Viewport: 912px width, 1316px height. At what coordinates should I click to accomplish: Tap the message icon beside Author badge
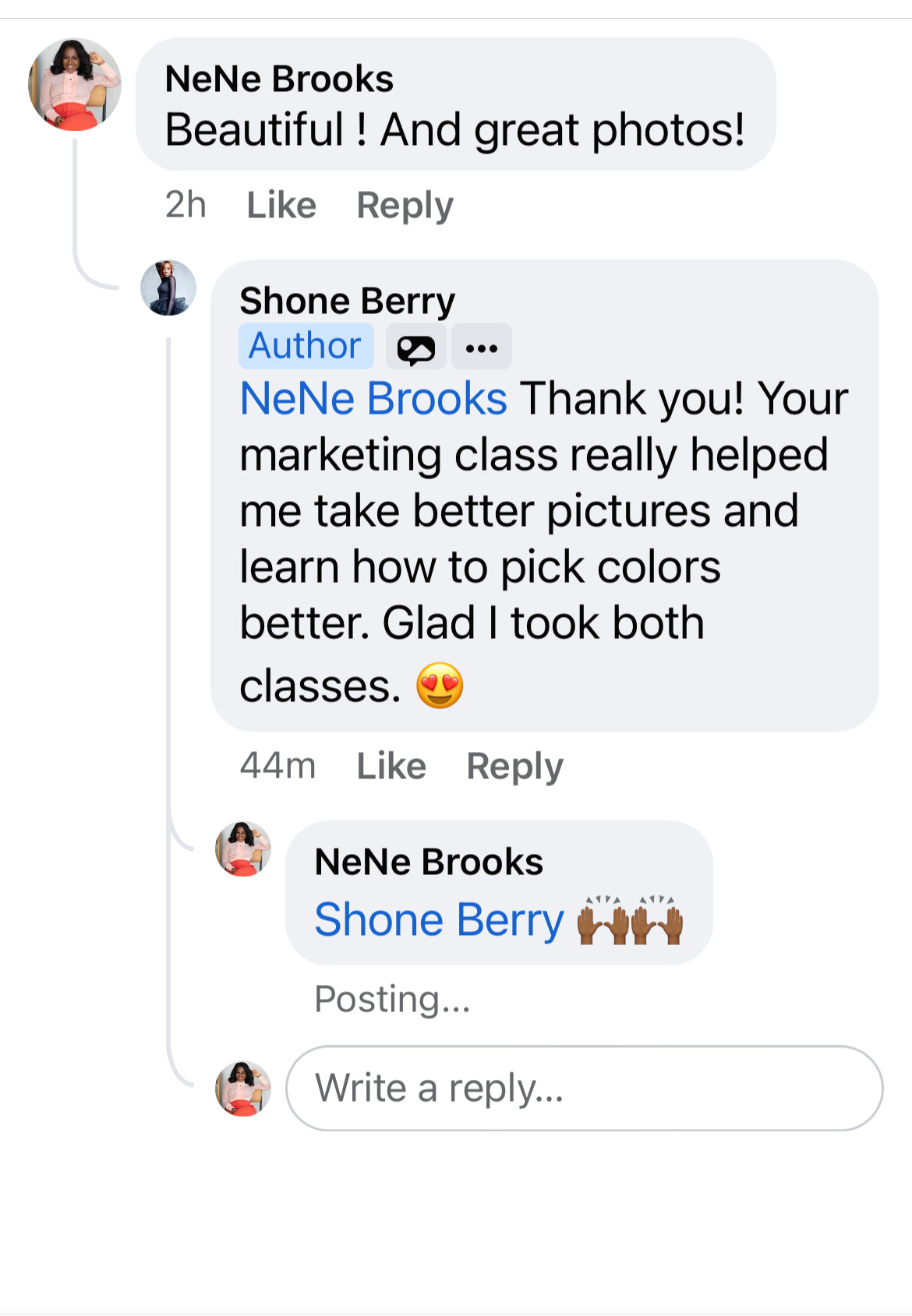pos(416,348)
